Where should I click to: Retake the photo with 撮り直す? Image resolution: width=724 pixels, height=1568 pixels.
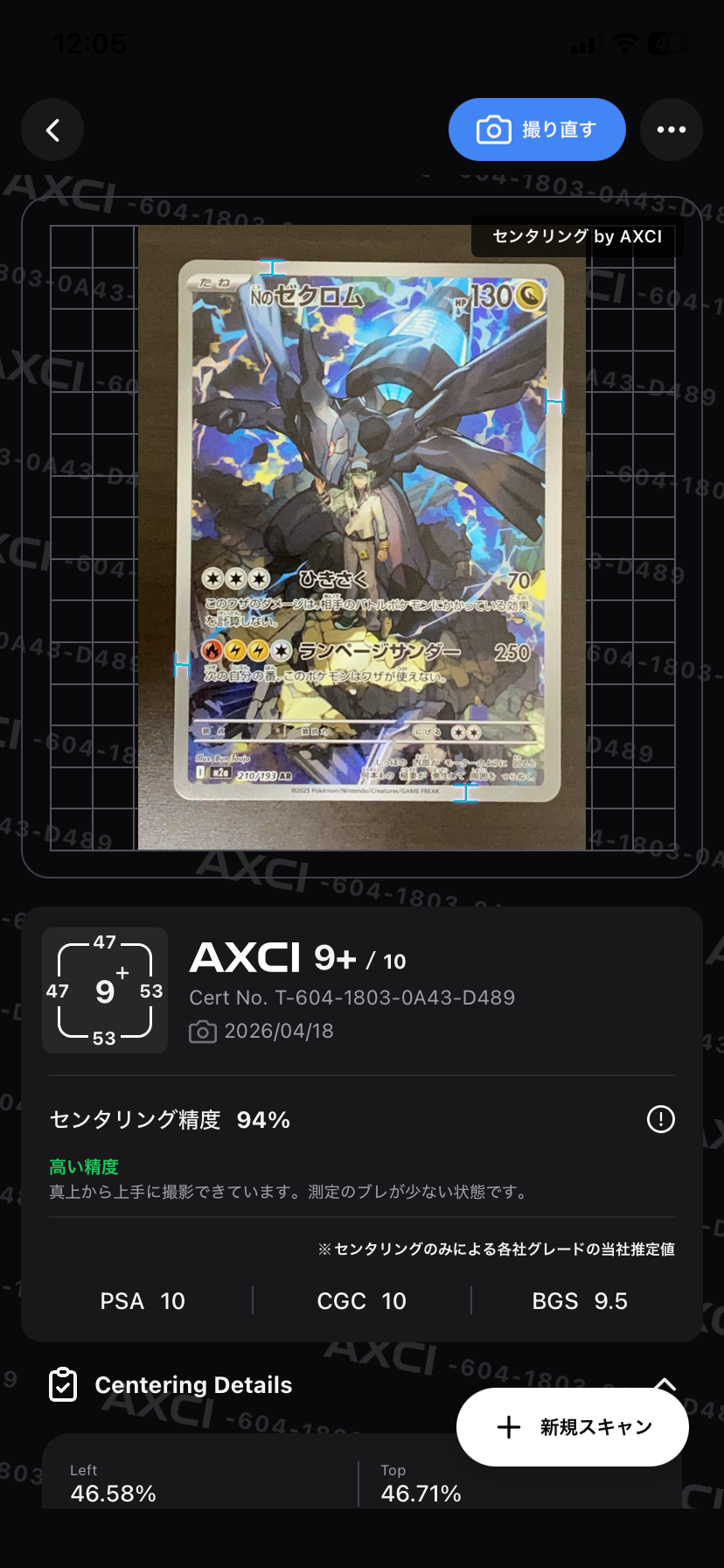537,129
